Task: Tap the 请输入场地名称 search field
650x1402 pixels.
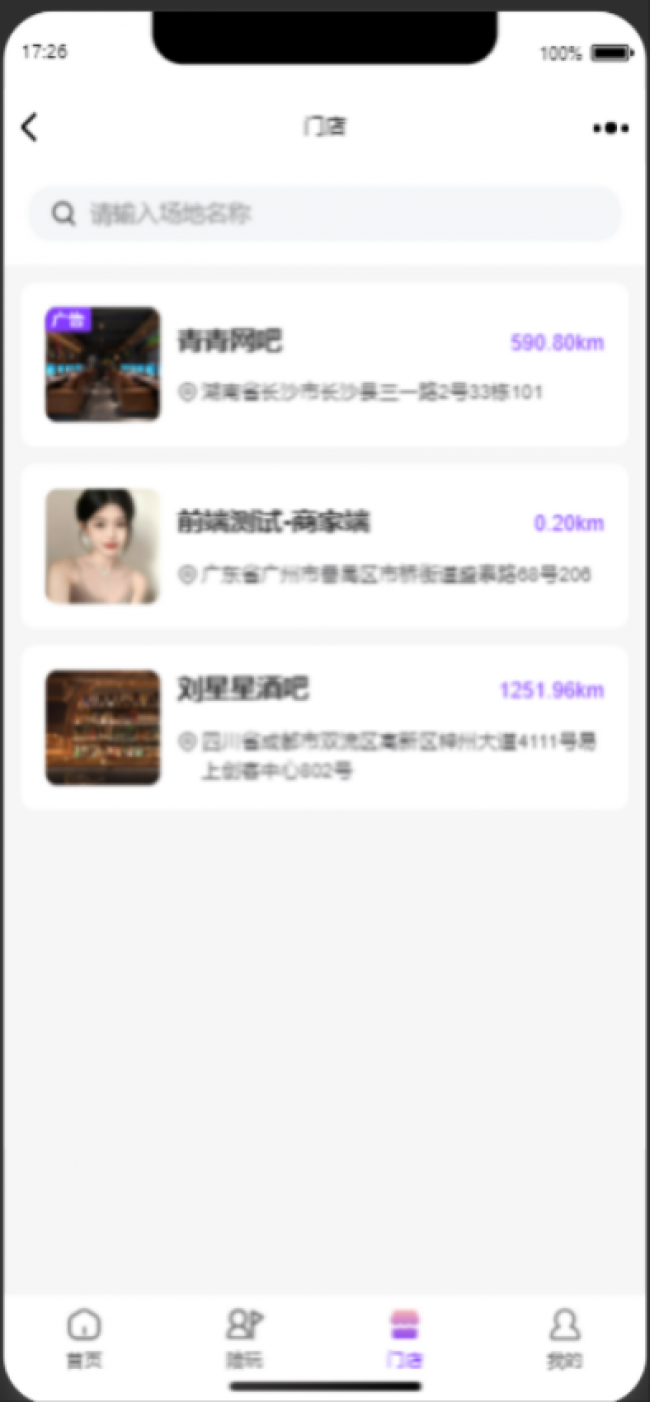Action: coord(325,214)
